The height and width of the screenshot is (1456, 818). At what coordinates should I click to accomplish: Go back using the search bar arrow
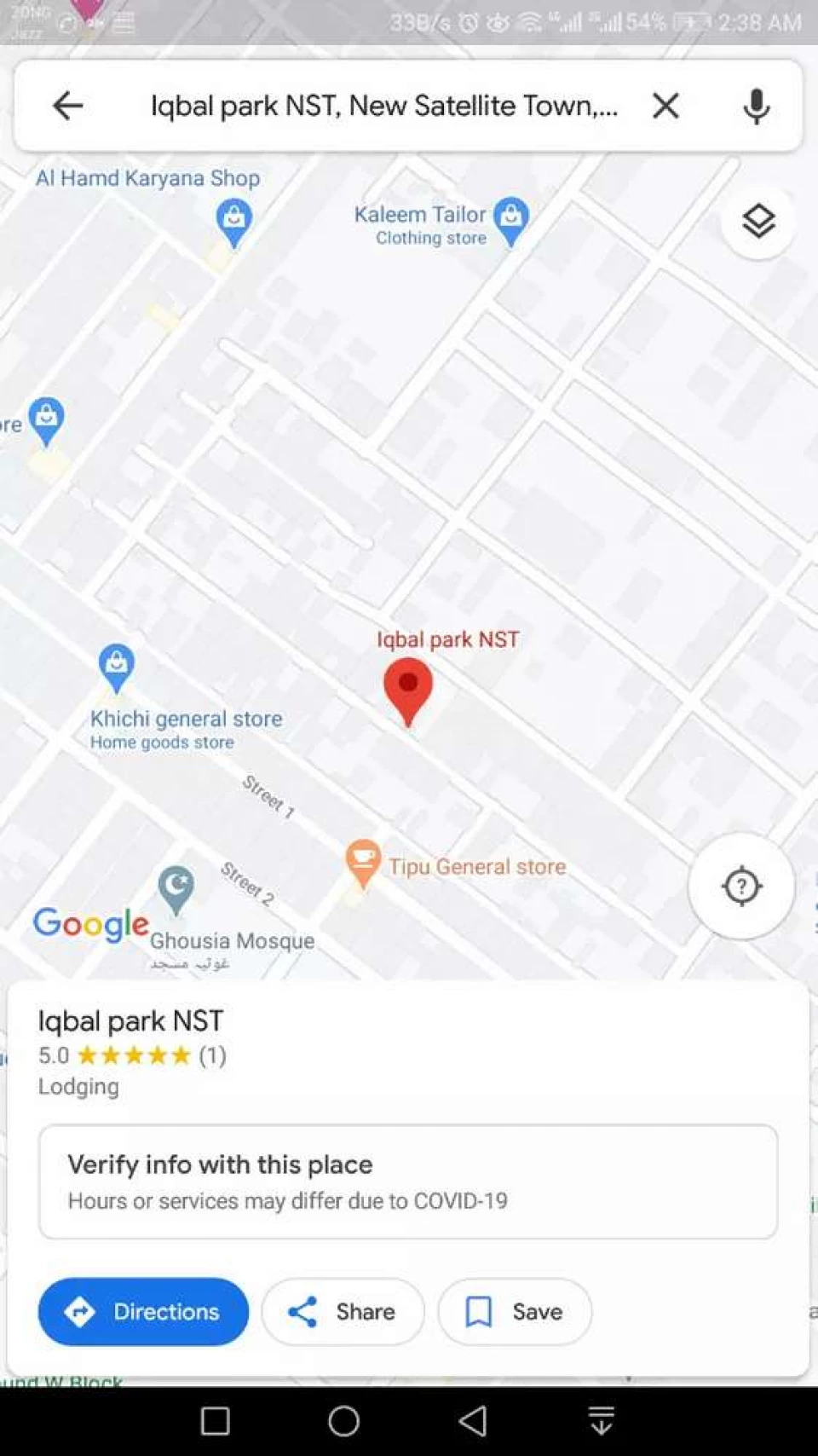coord(67,106)
